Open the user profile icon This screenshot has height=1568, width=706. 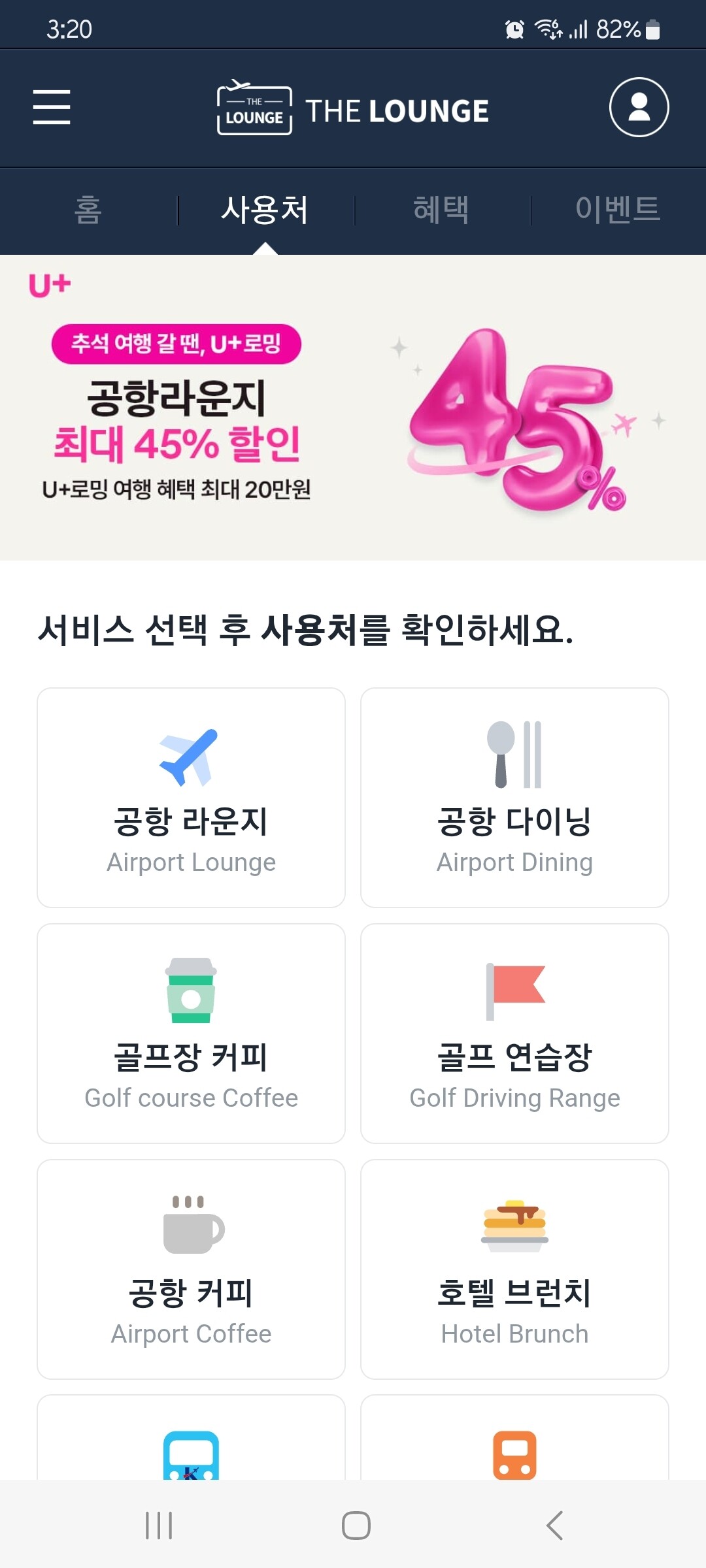(639, 107)
